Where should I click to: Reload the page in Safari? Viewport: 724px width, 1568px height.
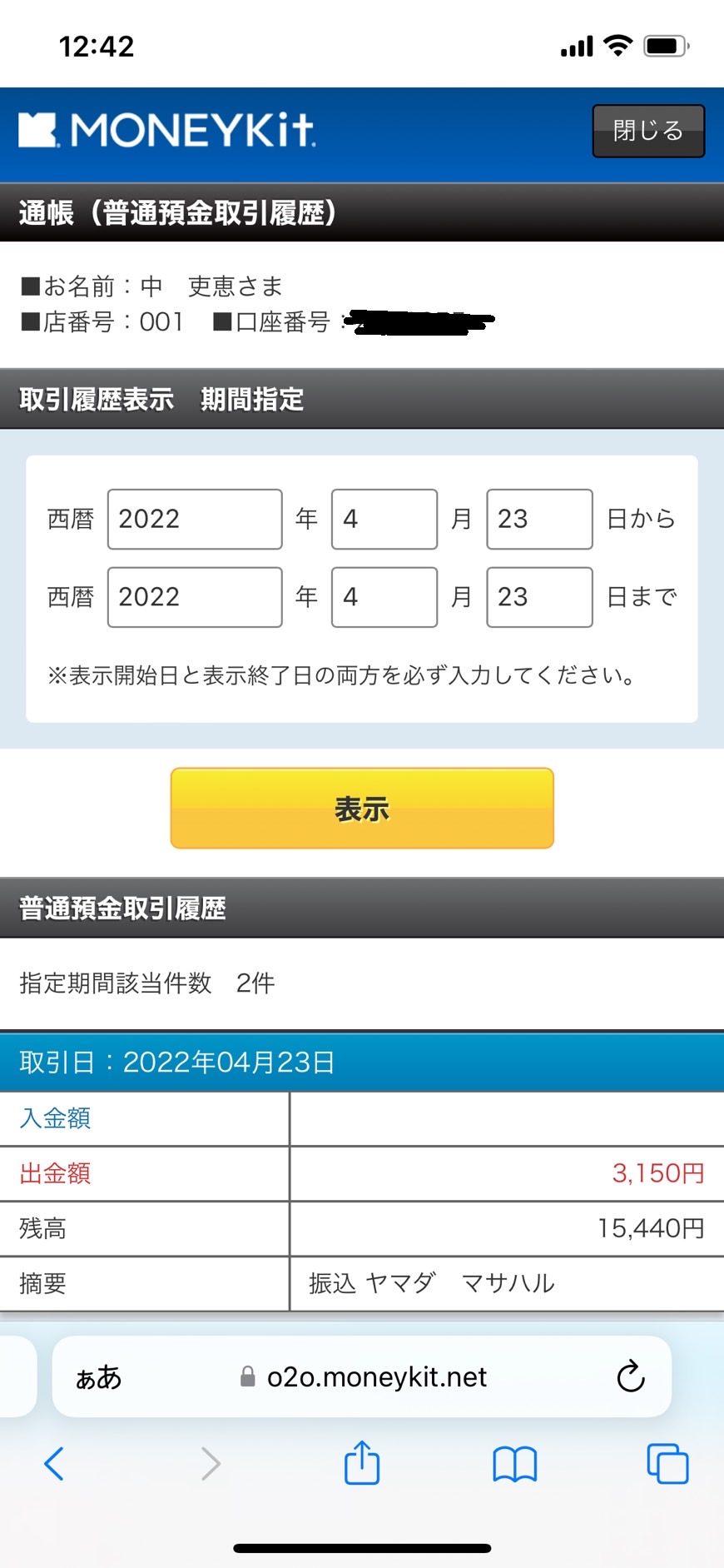(631, 1376)
